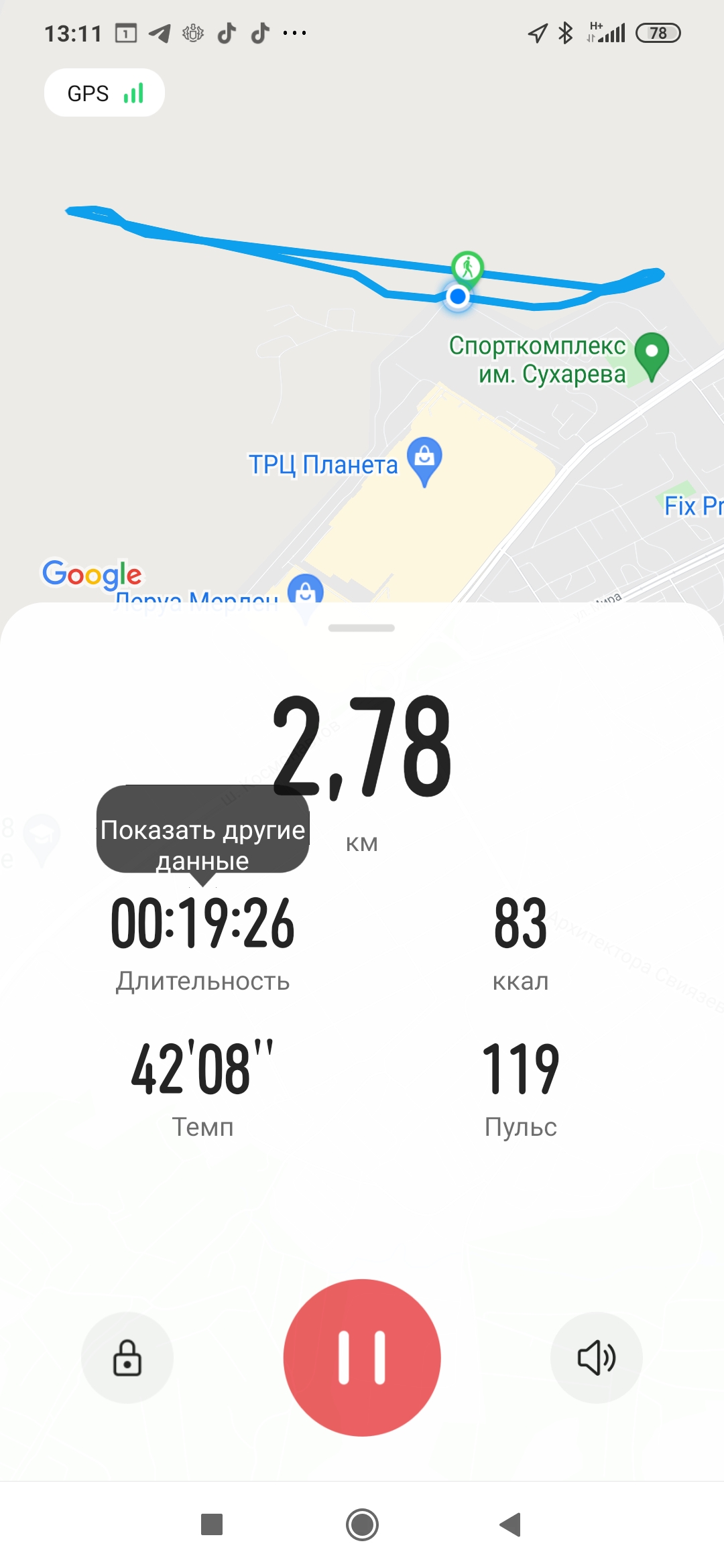
Task: Select the ТРЦ Планета shopping marker
Action: tap(424, 459)
